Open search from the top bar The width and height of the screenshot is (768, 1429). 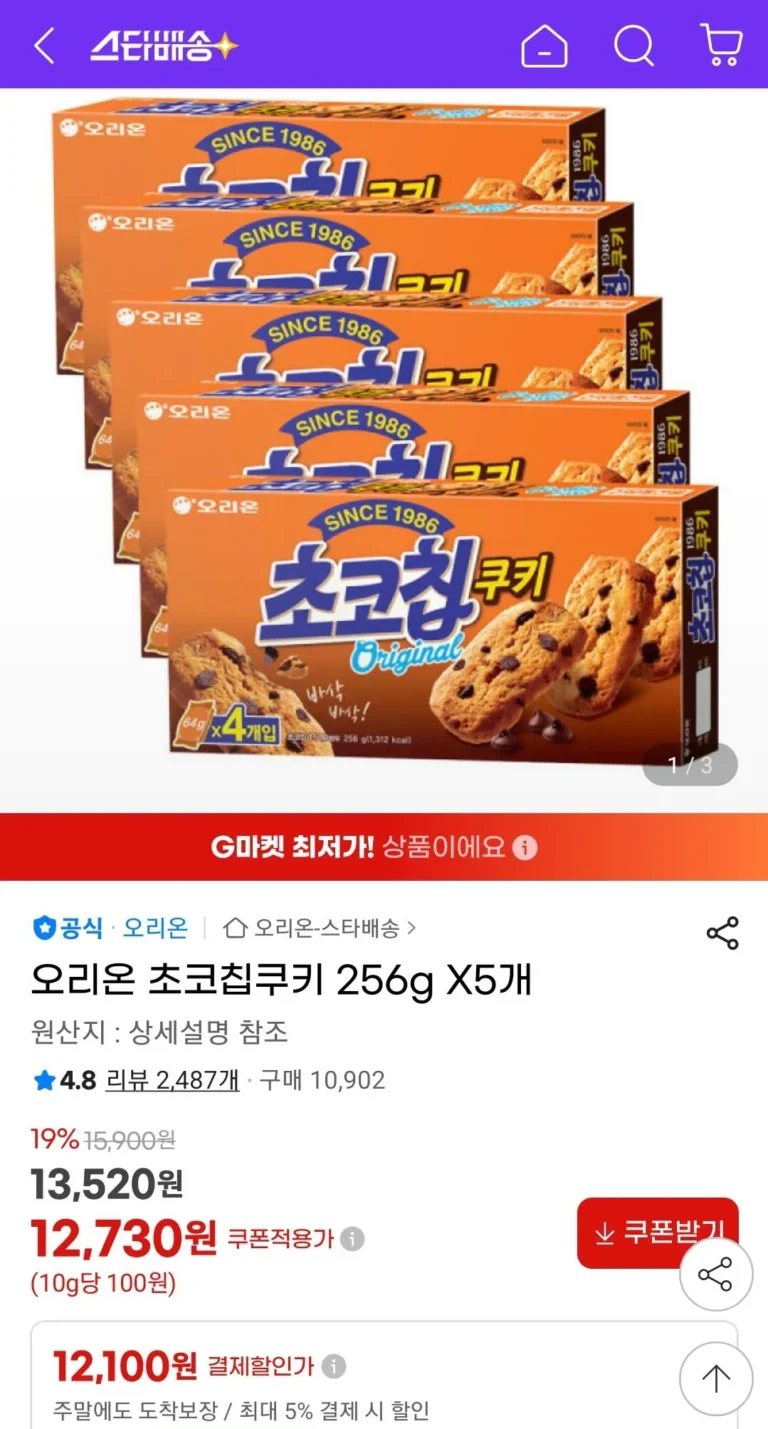(633, 46)
